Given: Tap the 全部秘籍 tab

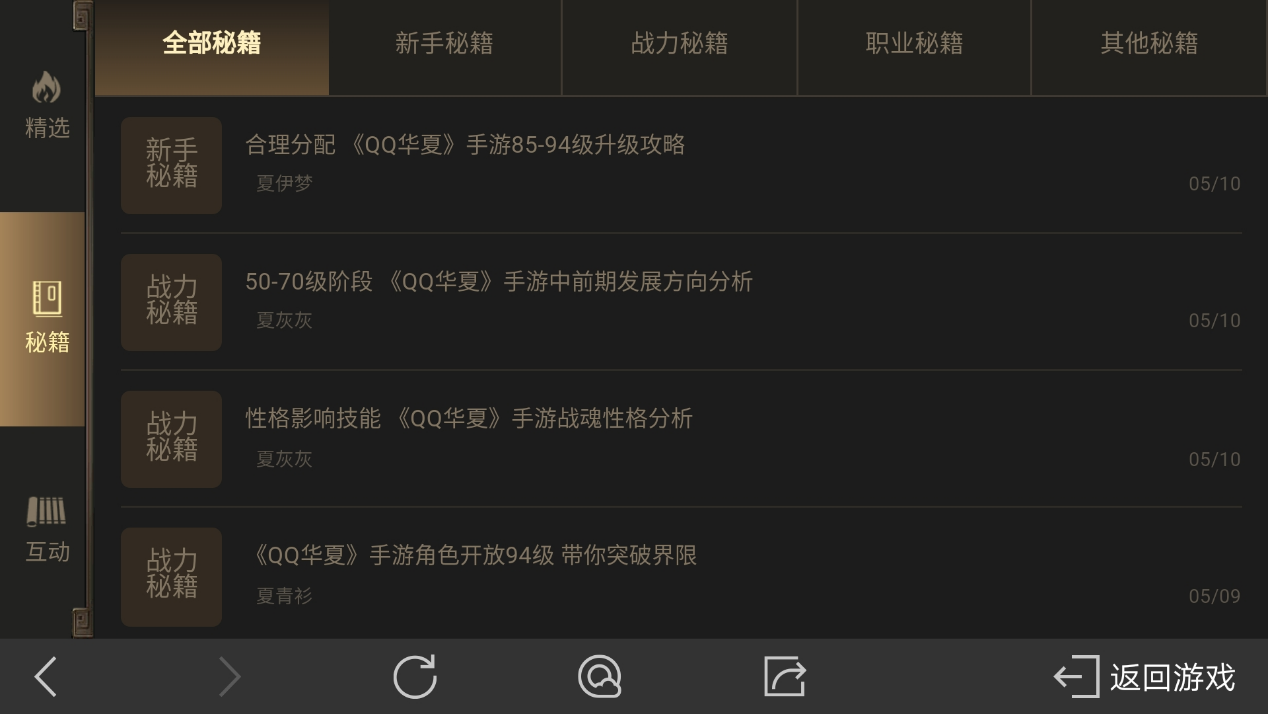Looking at the screenshot, I should pos(212,44).
